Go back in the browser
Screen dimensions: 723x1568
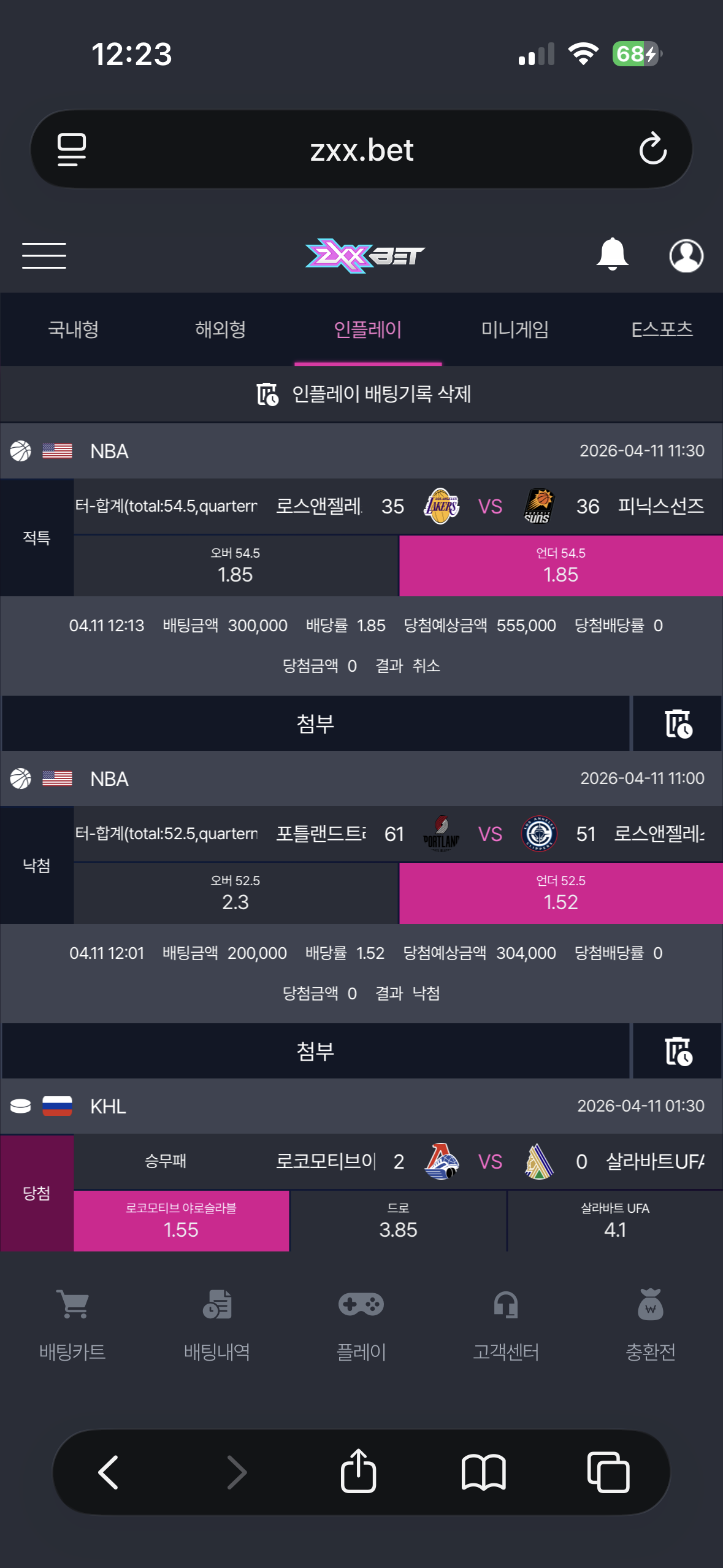coord(109,1472)
